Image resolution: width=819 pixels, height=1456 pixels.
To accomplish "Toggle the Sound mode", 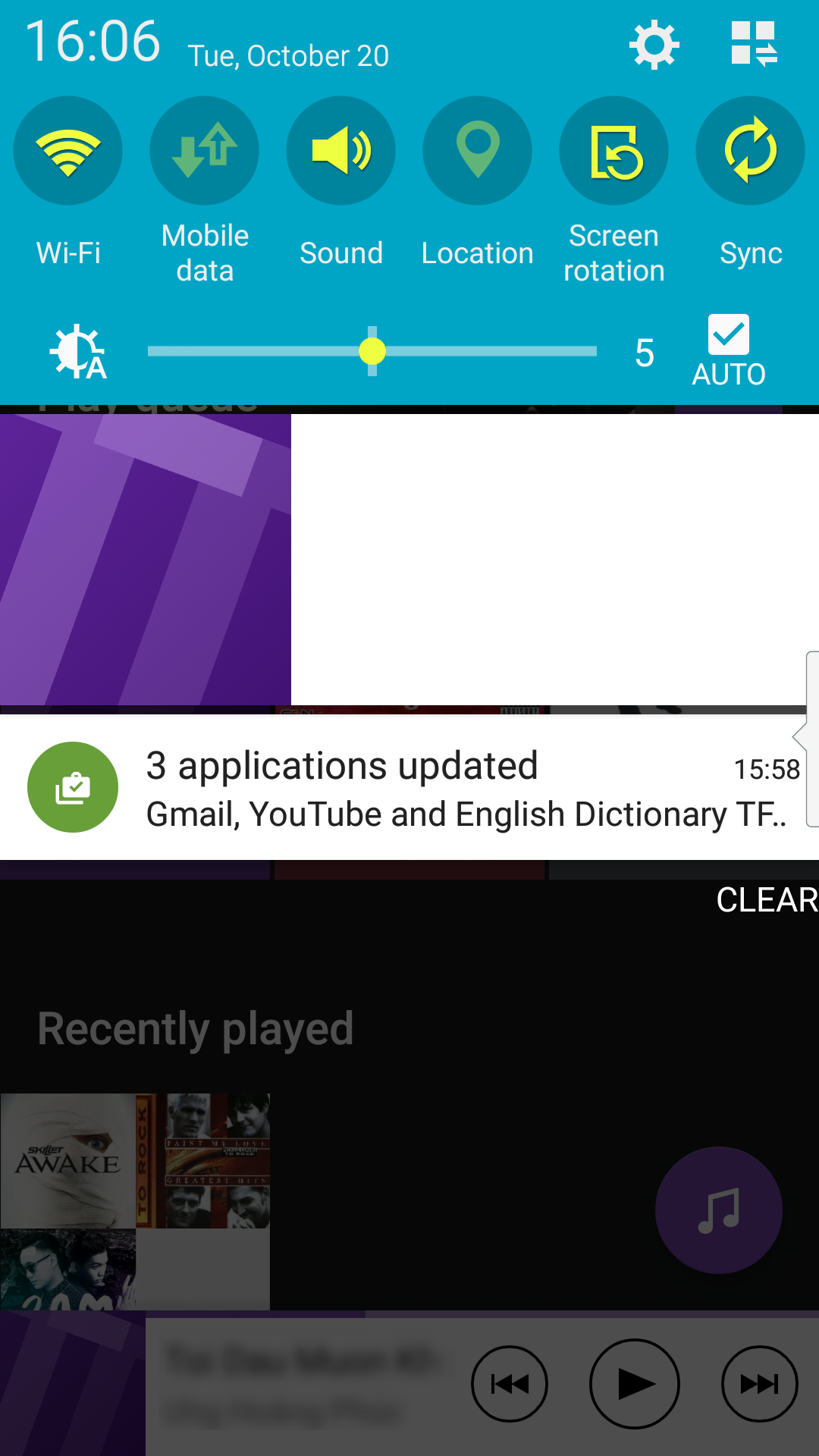I will tap(341, 150).
